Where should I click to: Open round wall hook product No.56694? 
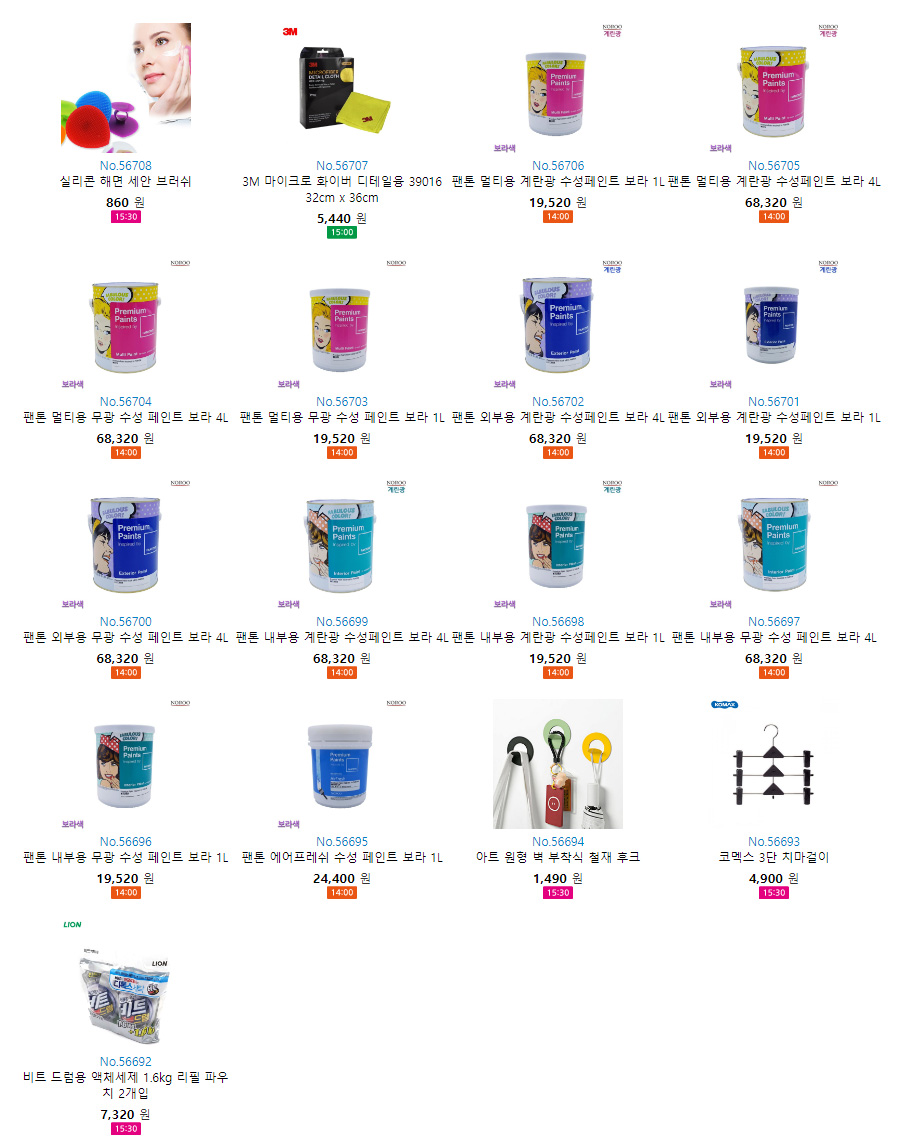[558, 858]
